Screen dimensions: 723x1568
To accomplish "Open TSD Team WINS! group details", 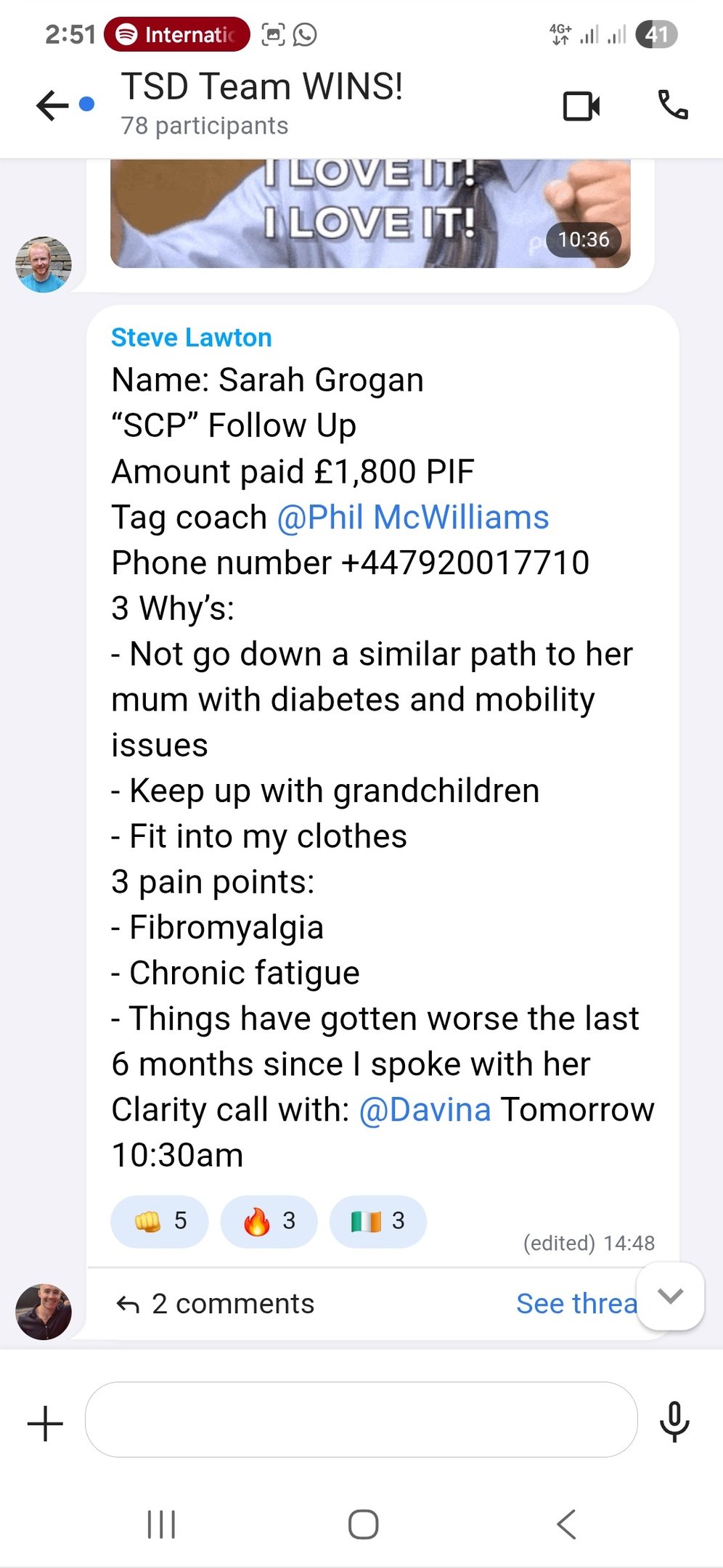I will 261,102.
